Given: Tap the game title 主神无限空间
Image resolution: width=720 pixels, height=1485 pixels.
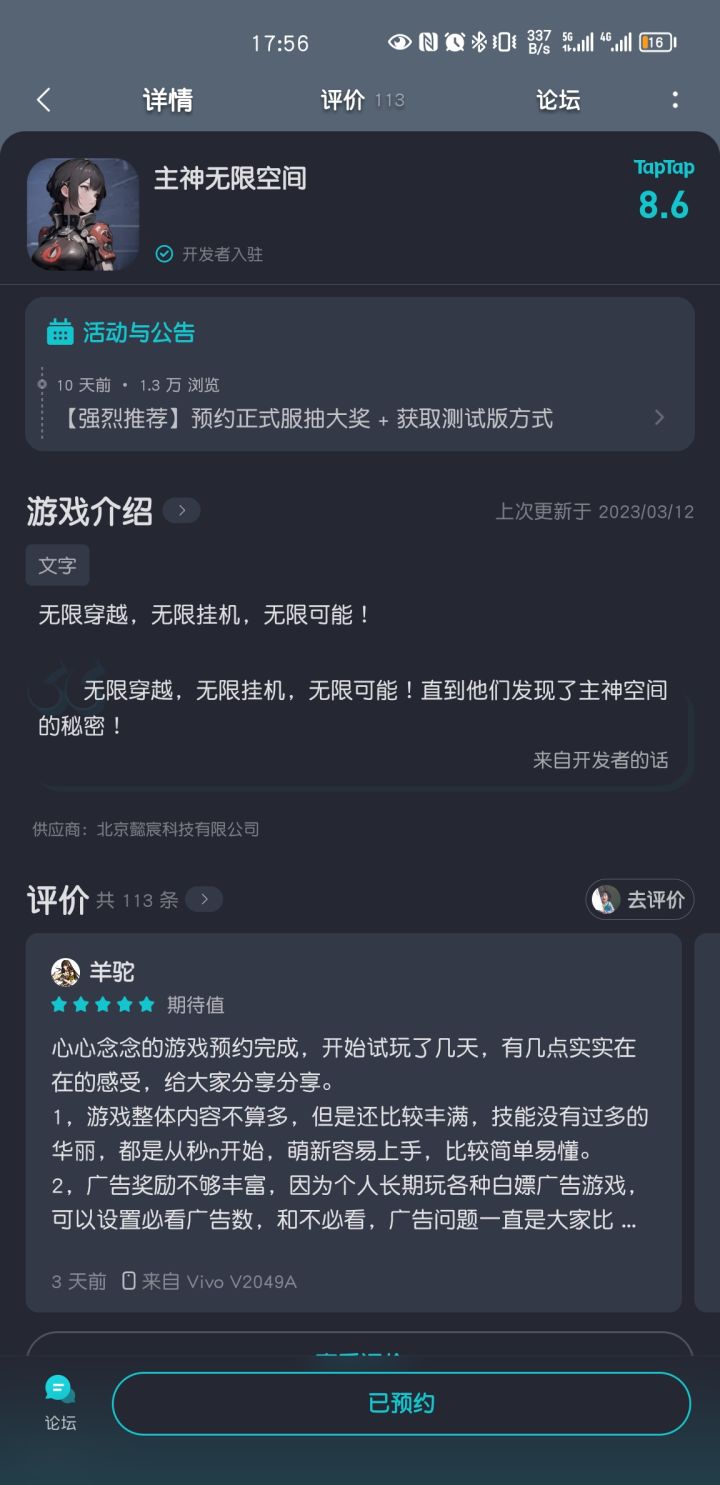Looking at the screenshot, I should tap(231, 180).
